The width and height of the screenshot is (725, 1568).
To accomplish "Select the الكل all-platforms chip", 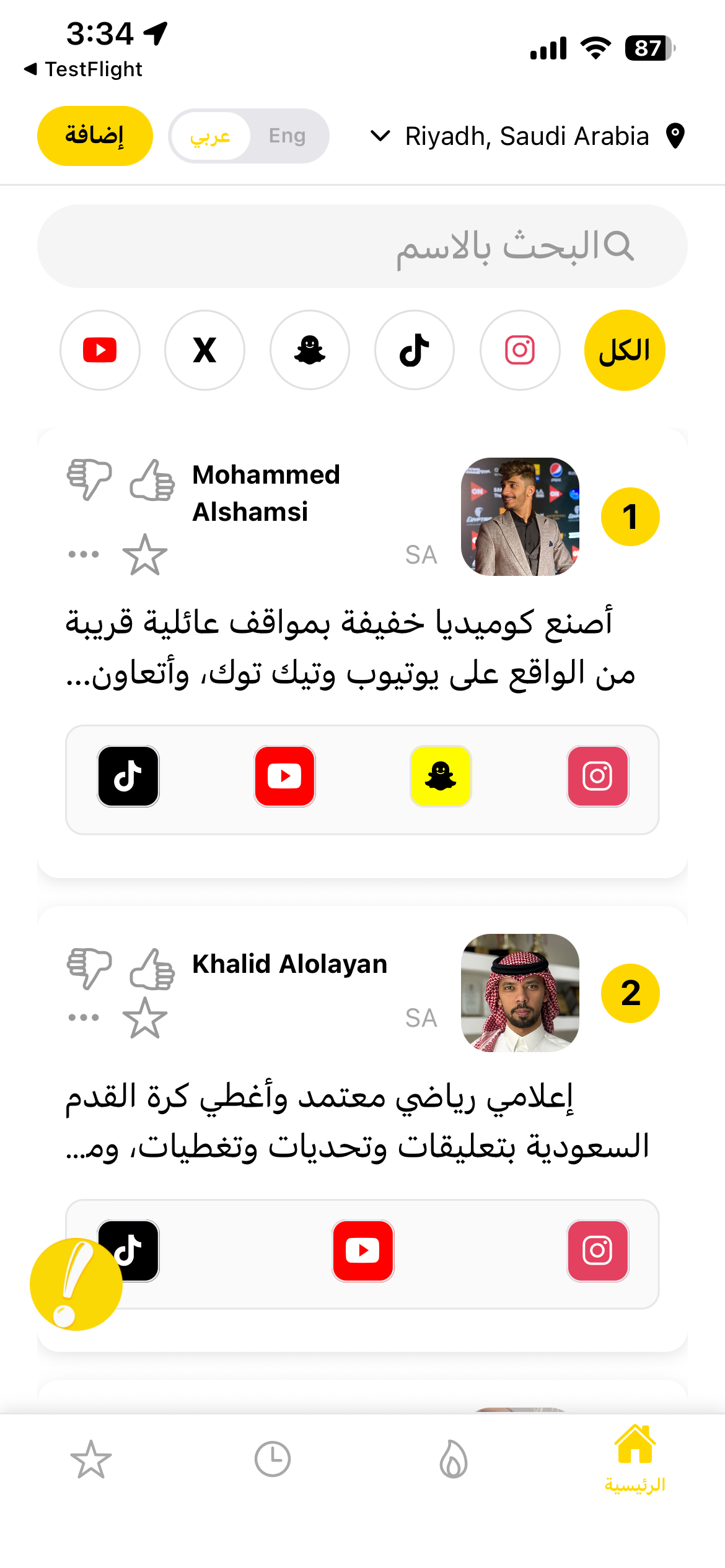I will 625,350.
